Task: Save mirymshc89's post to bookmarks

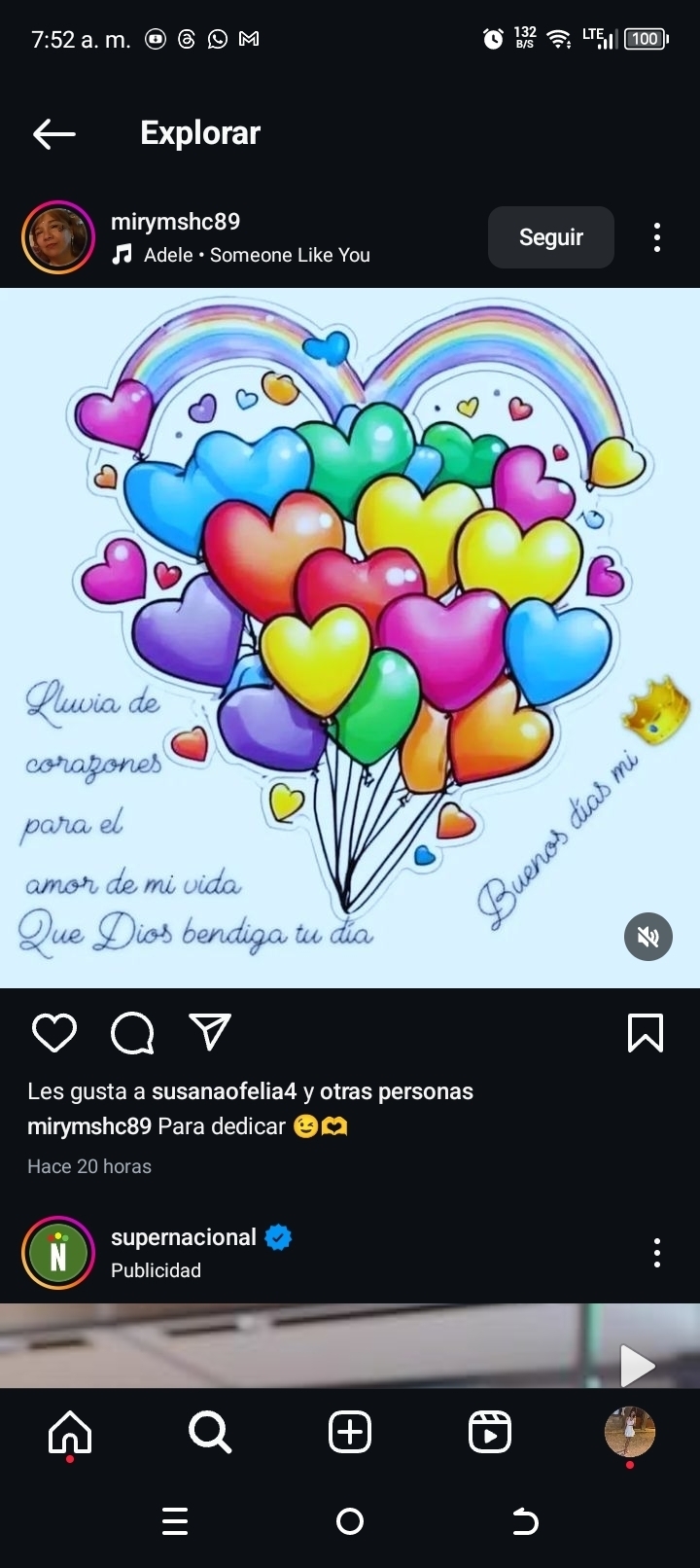Action: tap(646, 1033)
